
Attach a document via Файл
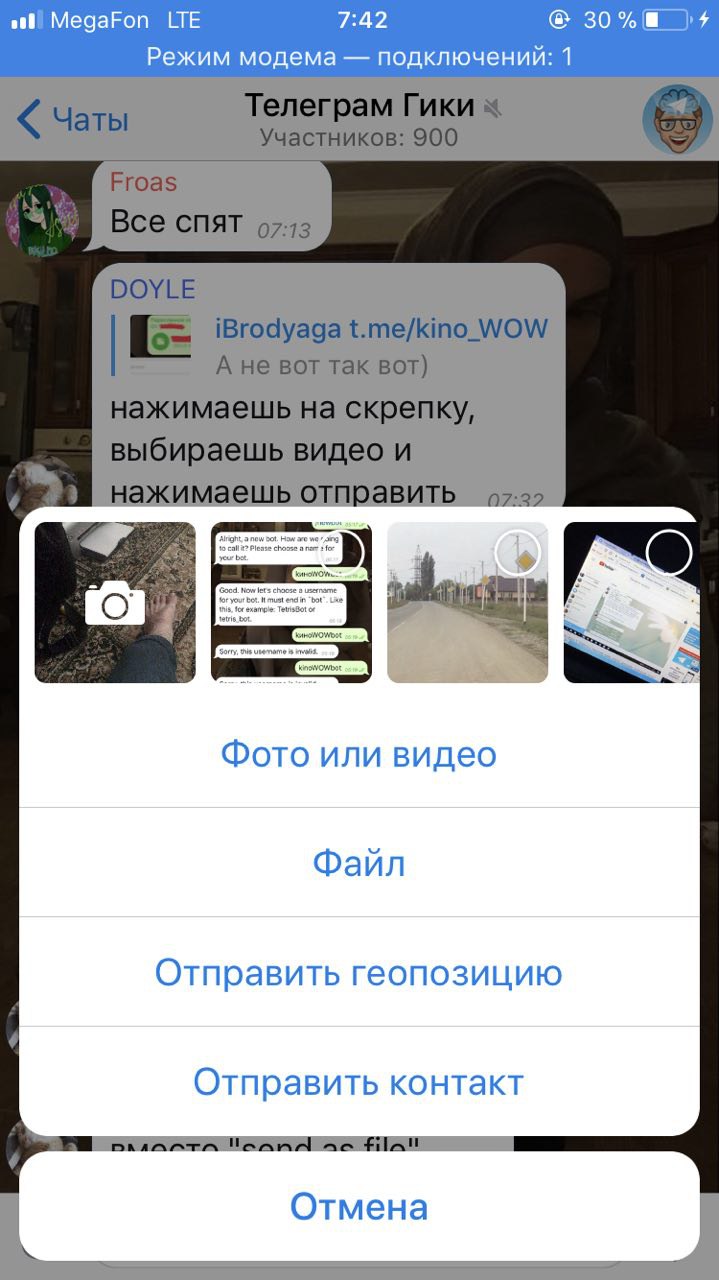pos(359,863)
